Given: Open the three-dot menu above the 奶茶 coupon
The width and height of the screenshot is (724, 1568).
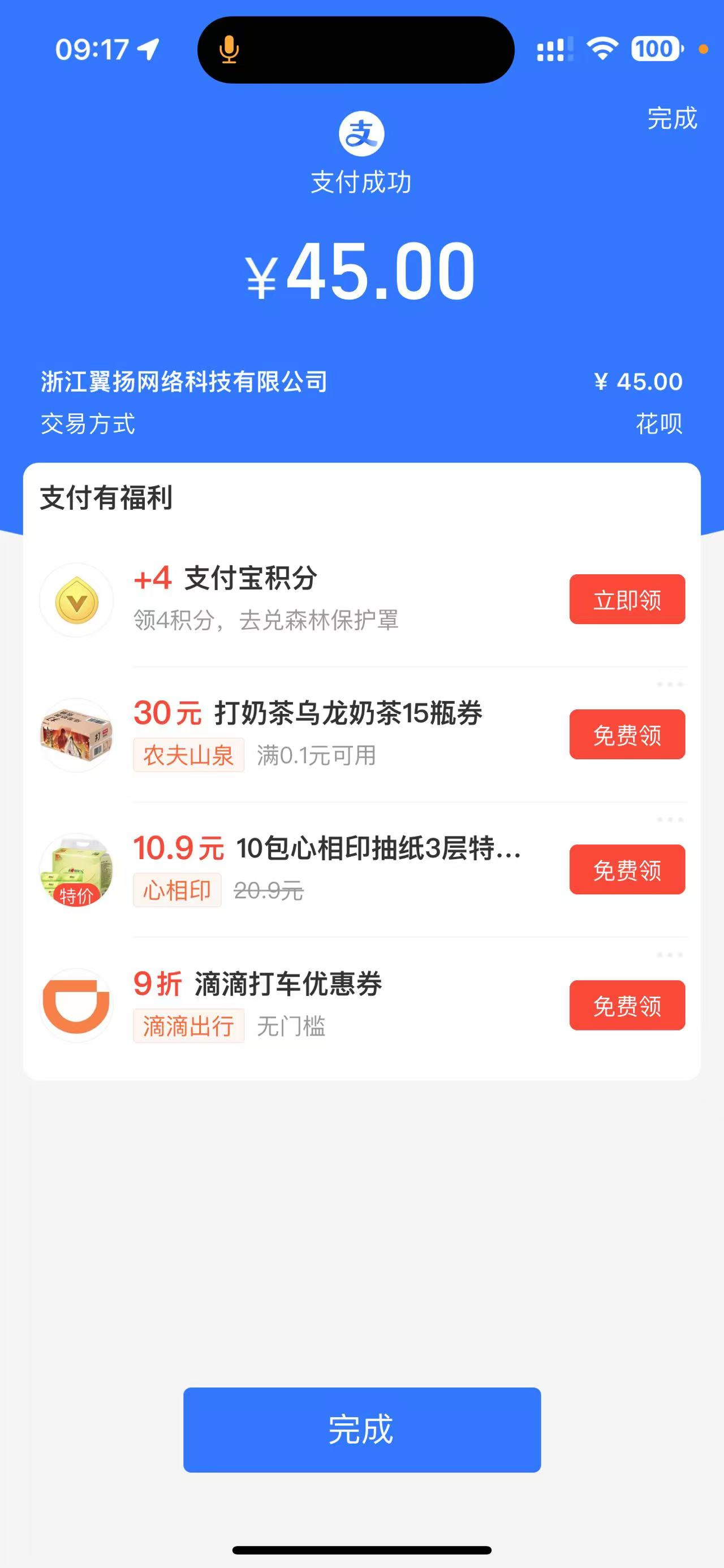Looking at the screenshot, I should click(669, 685).
